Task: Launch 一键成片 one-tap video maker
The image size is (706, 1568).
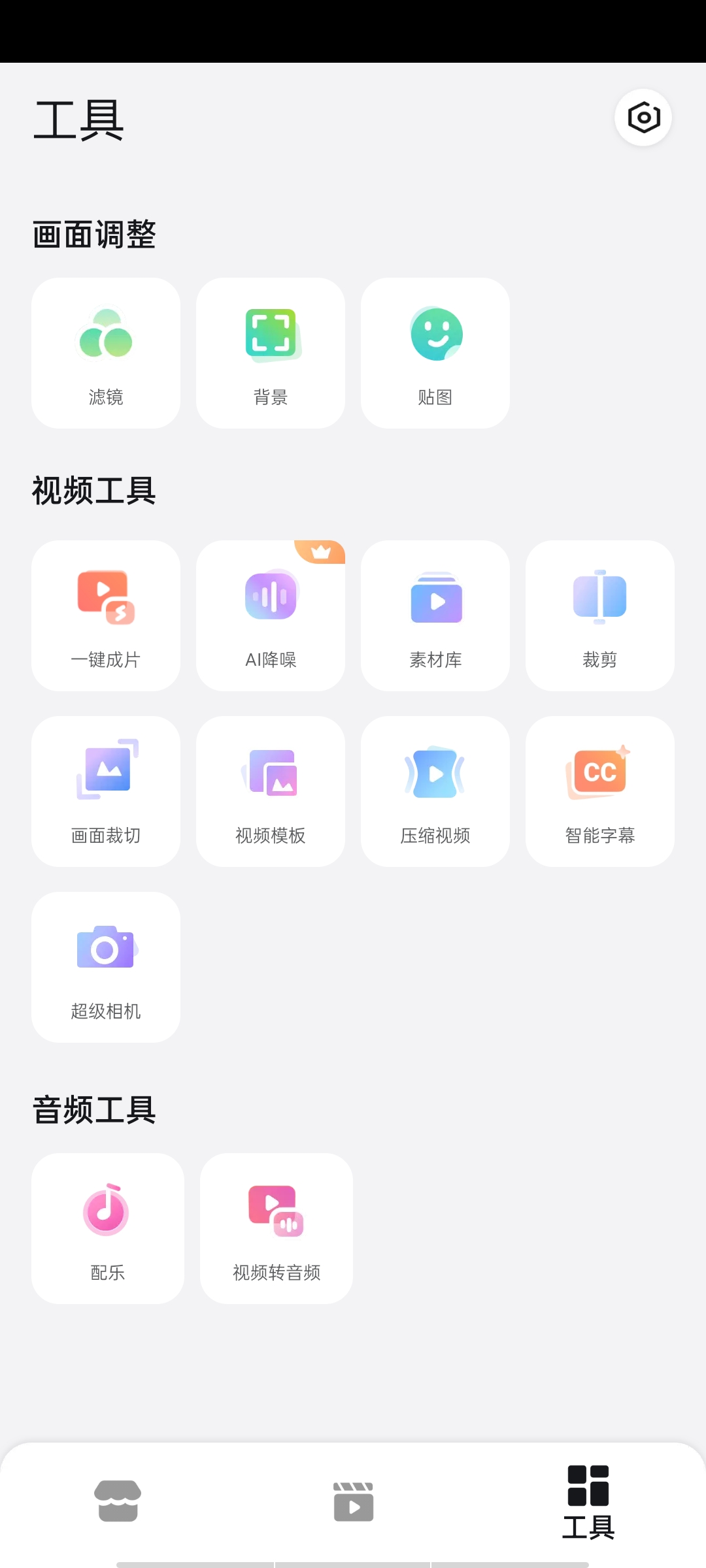Action: [x=106, y=615]
